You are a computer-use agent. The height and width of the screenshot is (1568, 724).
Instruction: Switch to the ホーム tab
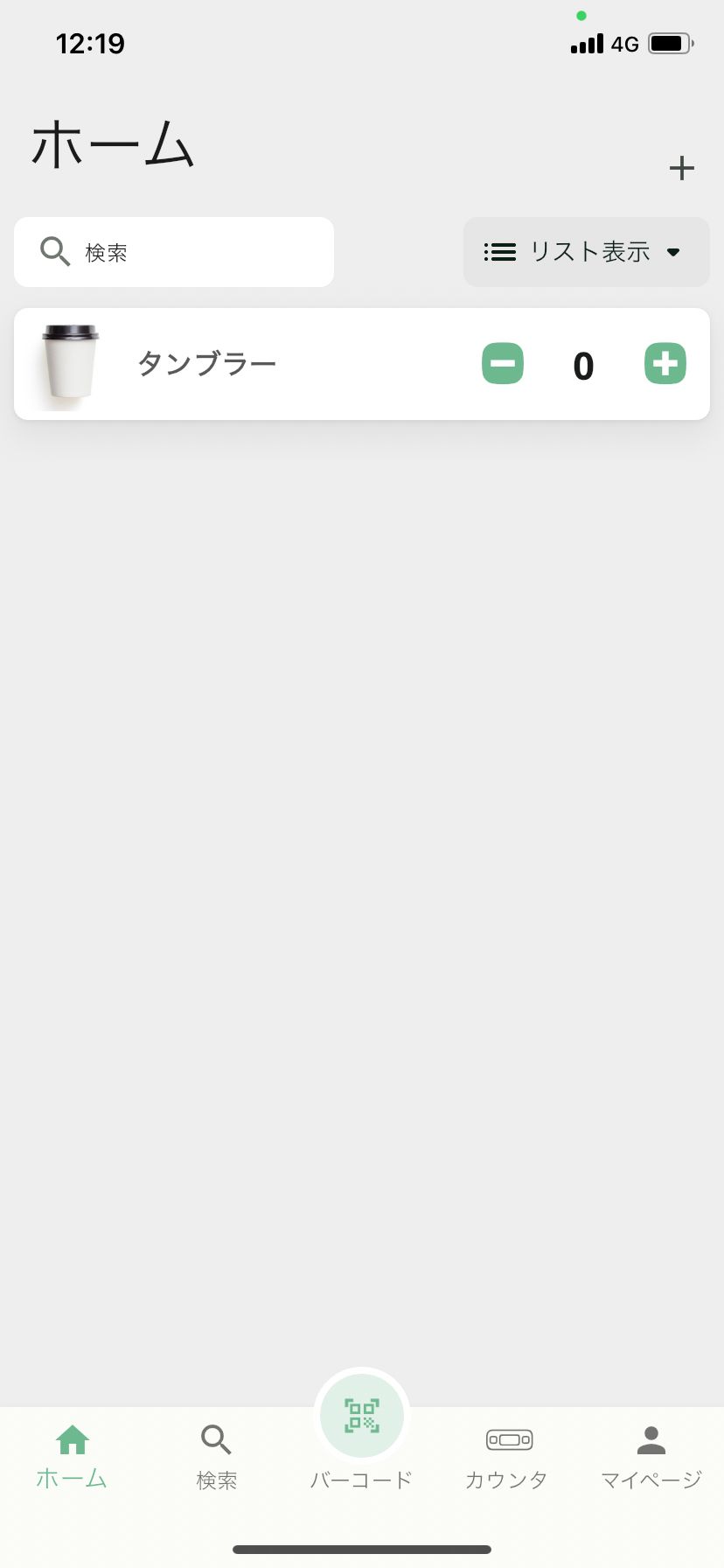(x=73, y=1458)
